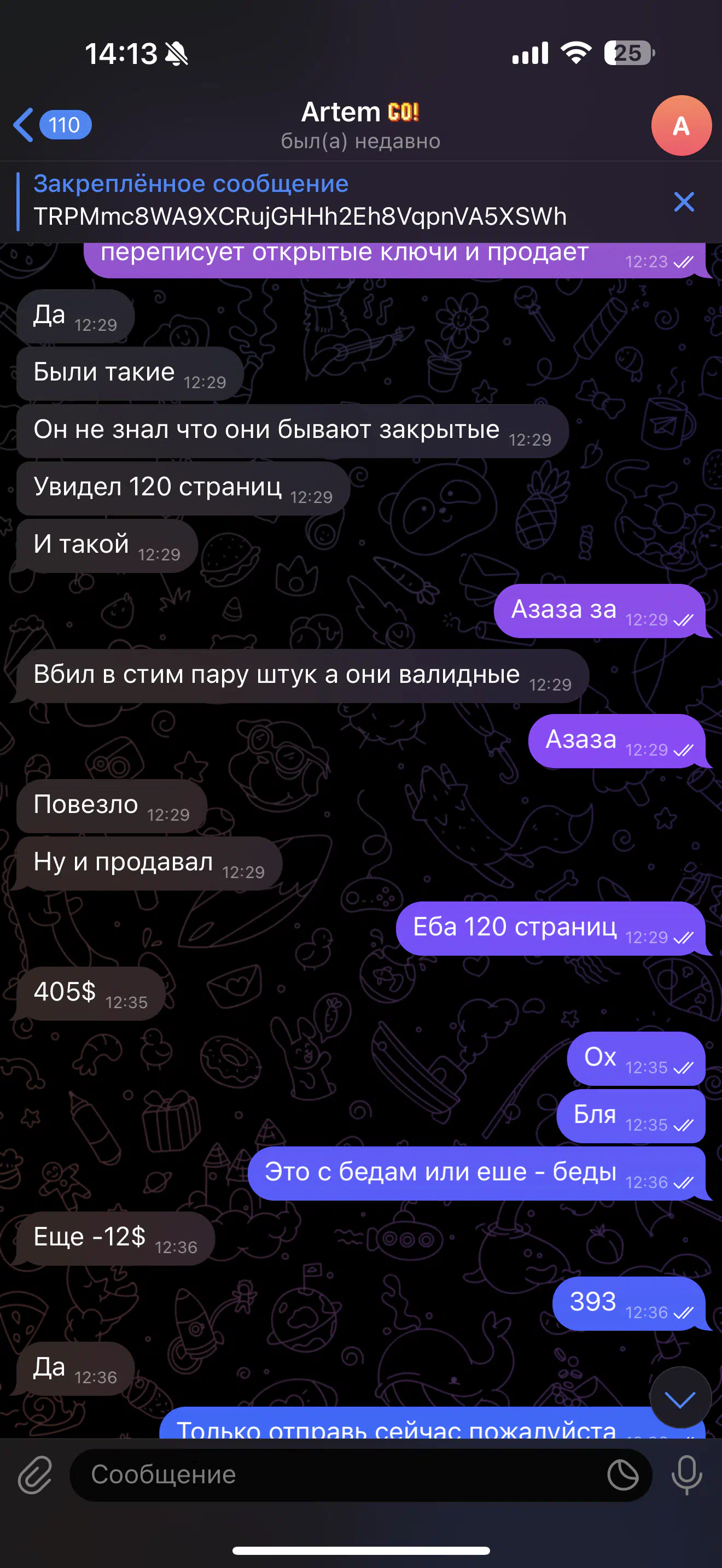Dismiss the pinned message banner

pyautogui.click(x=684, y=202)
